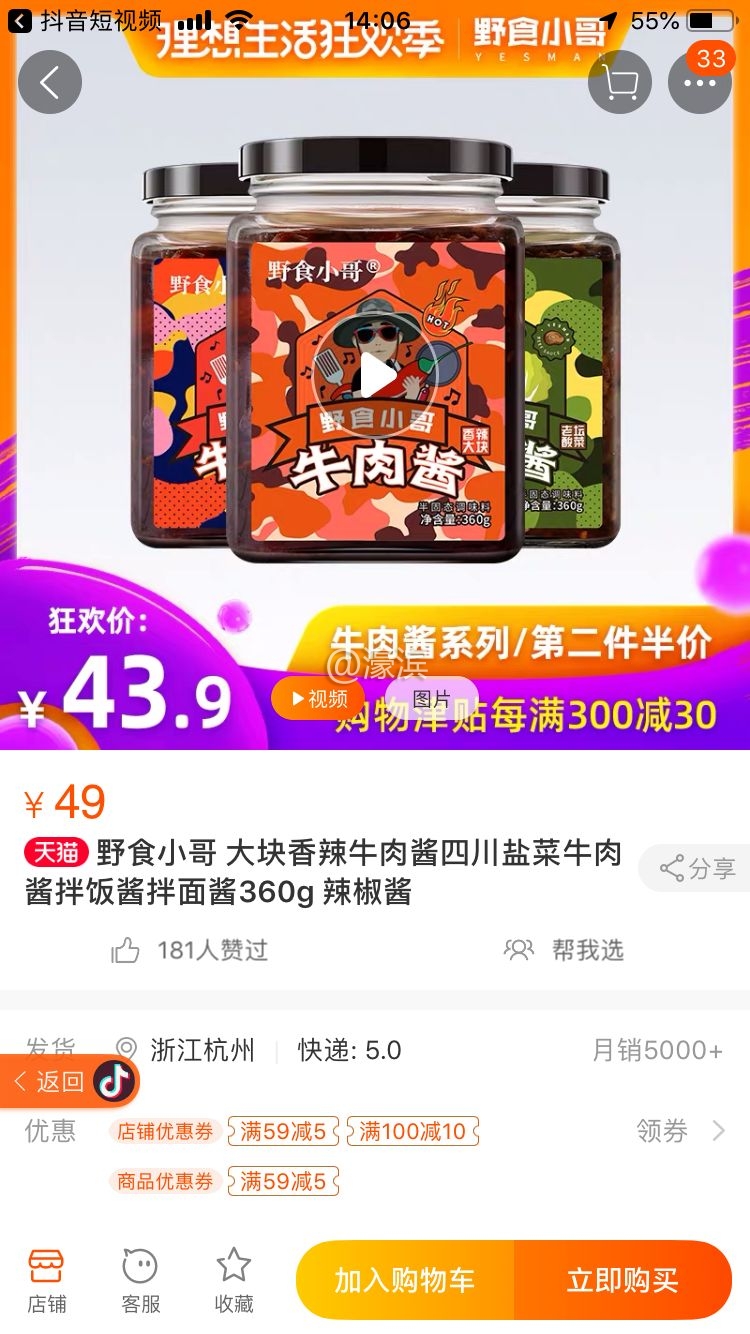The image size is (750, 1334).
Task: Return to 抖音短视频 from the status bar
Action: [x=88, y=20]
